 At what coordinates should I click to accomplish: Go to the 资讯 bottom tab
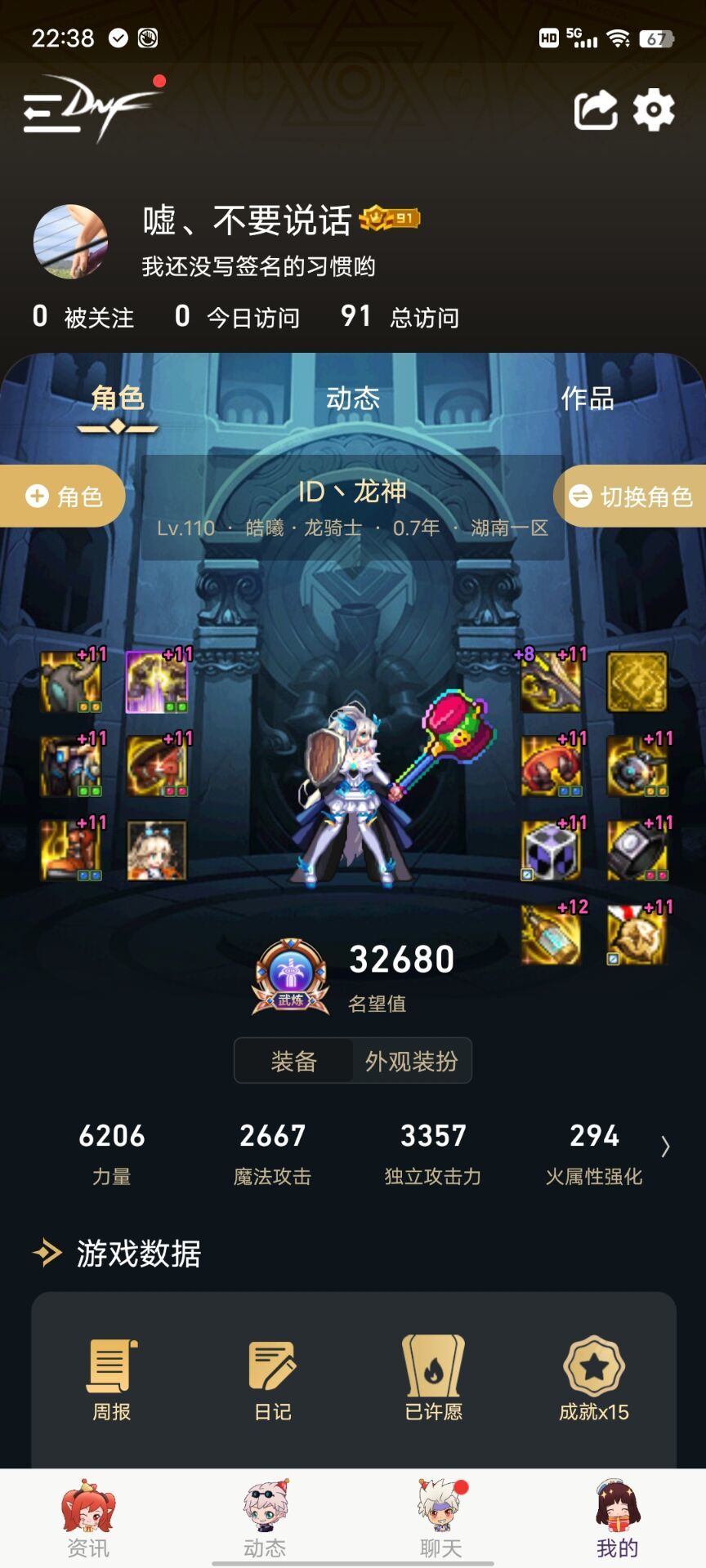[x=88, y=1519]
